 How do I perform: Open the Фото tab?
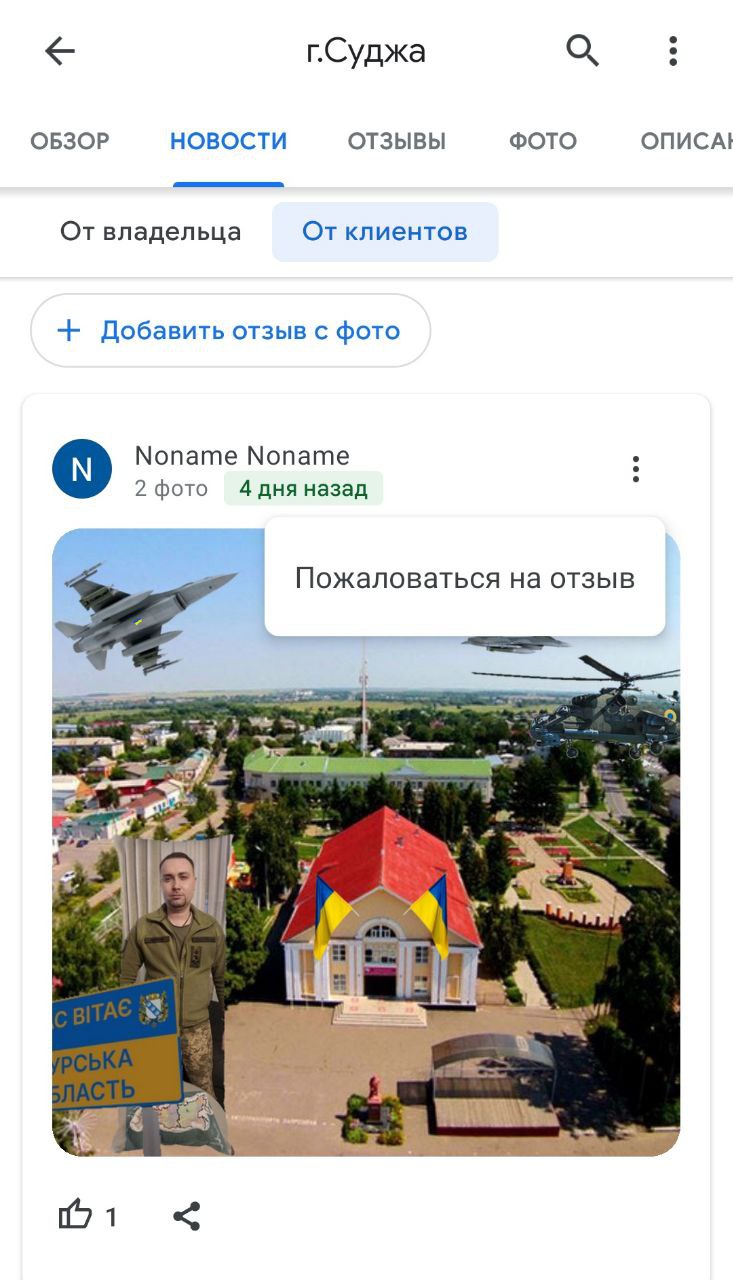(x=543, y=141)
